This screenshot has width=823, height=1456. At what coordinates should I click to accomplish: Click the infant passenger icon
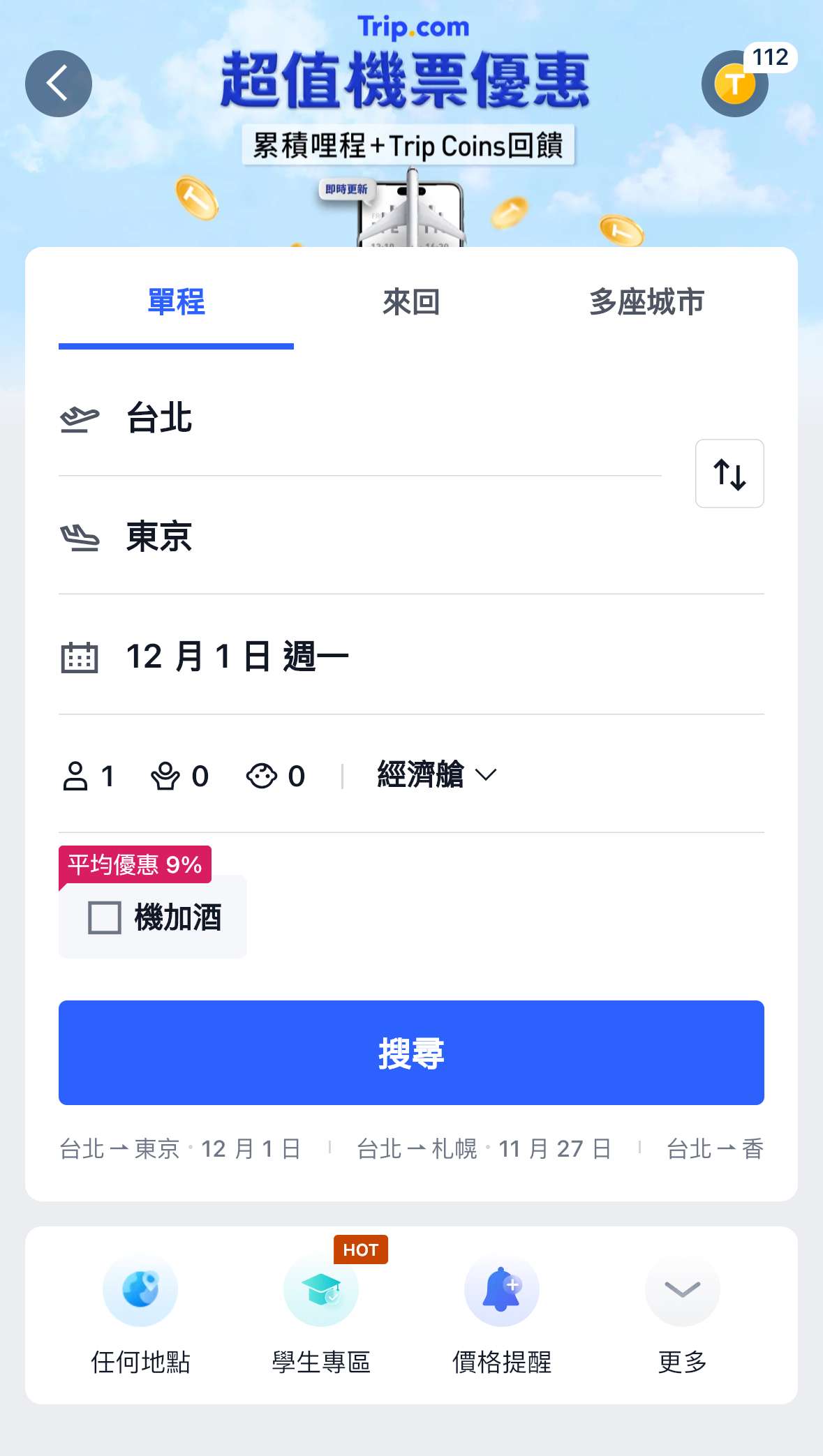(x=264, y=774)
